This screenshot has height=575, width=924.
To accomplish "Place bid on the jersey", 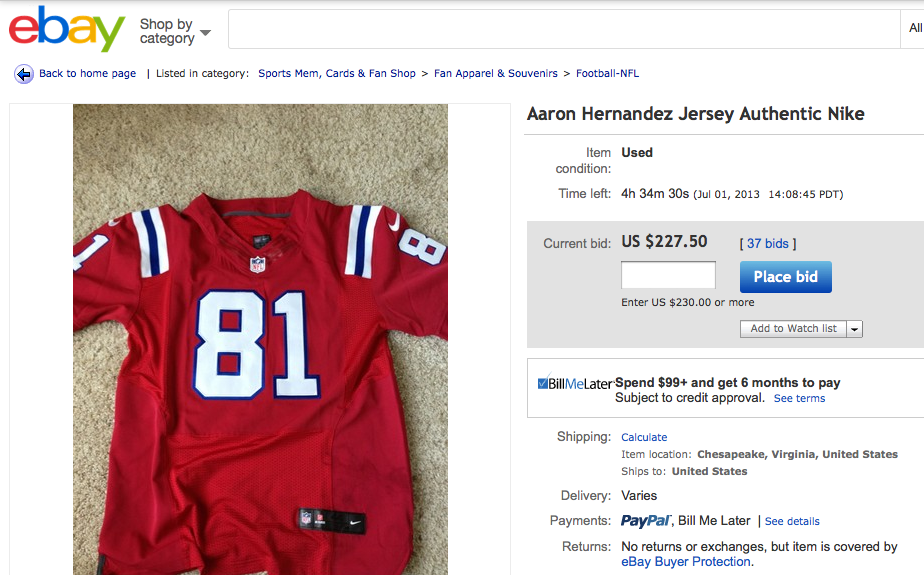I will point(785,277).
